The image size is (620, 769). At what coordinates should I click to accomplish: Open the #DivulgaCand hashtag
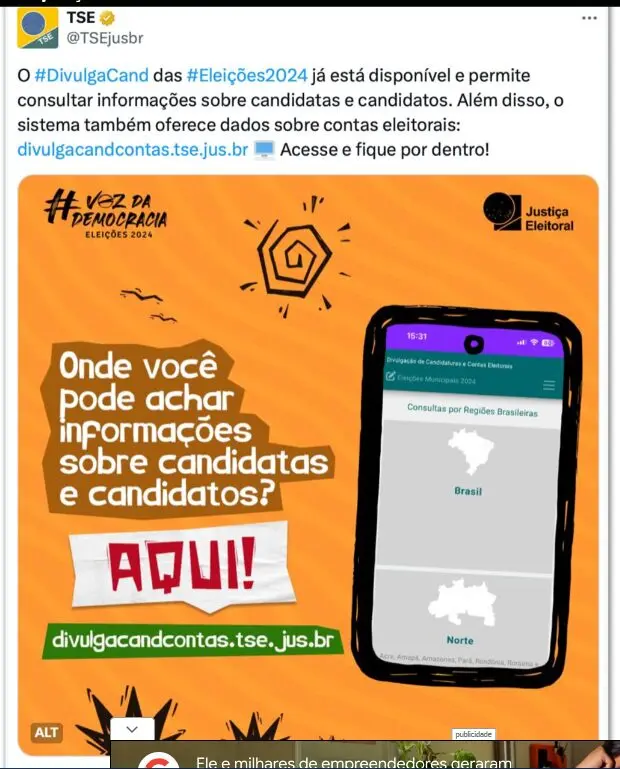92,76
